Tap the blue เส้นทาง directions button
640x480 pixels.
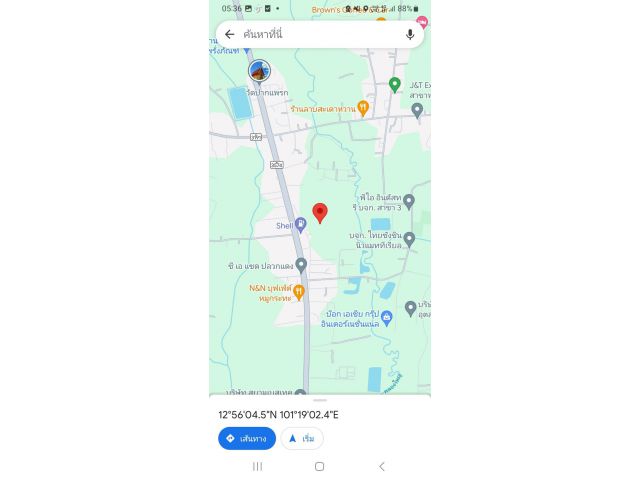tap(247, 438)
